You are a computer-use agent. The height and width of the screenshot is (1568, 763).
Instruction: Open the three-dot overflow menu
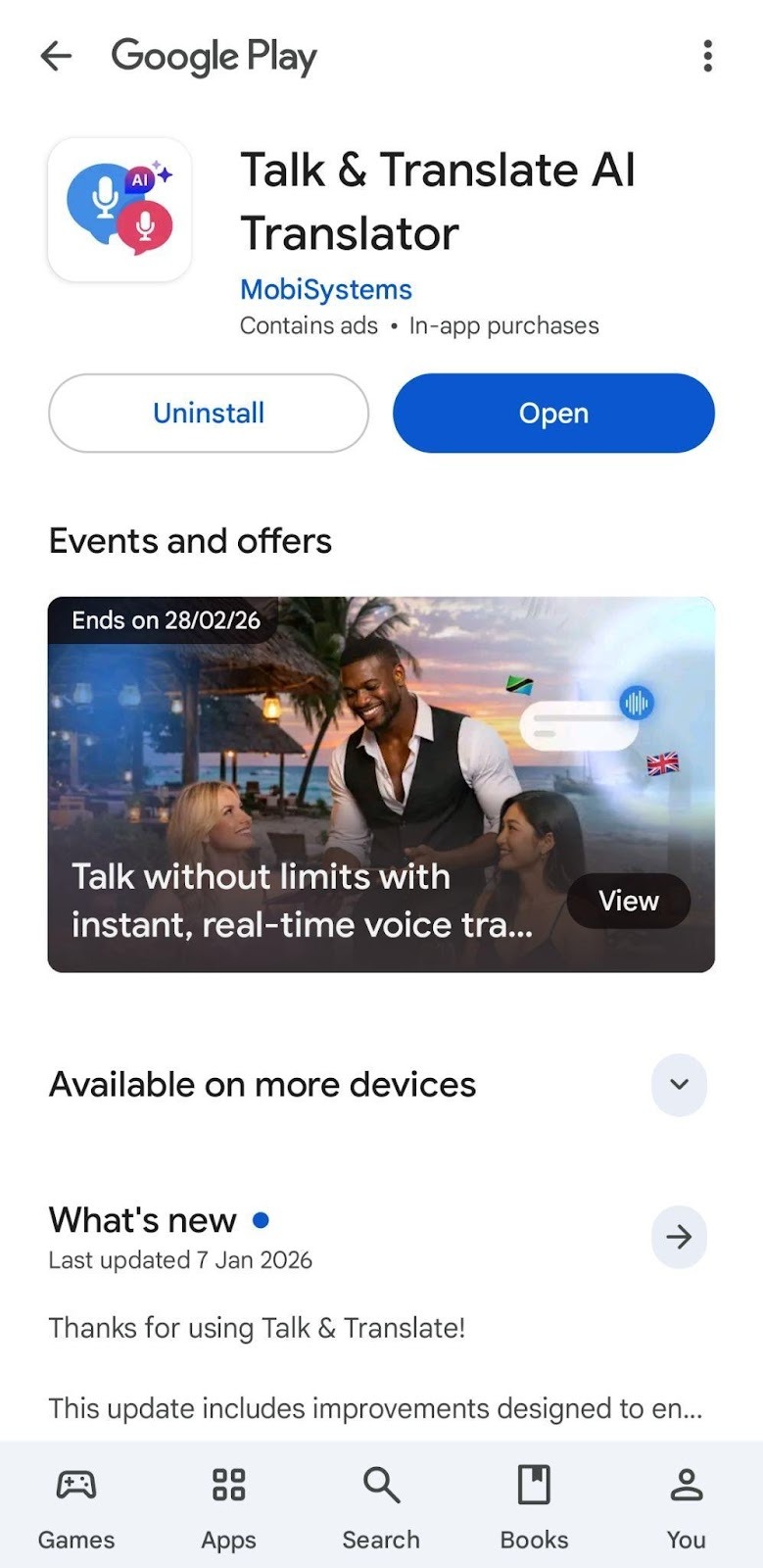[x=708, y=56]
